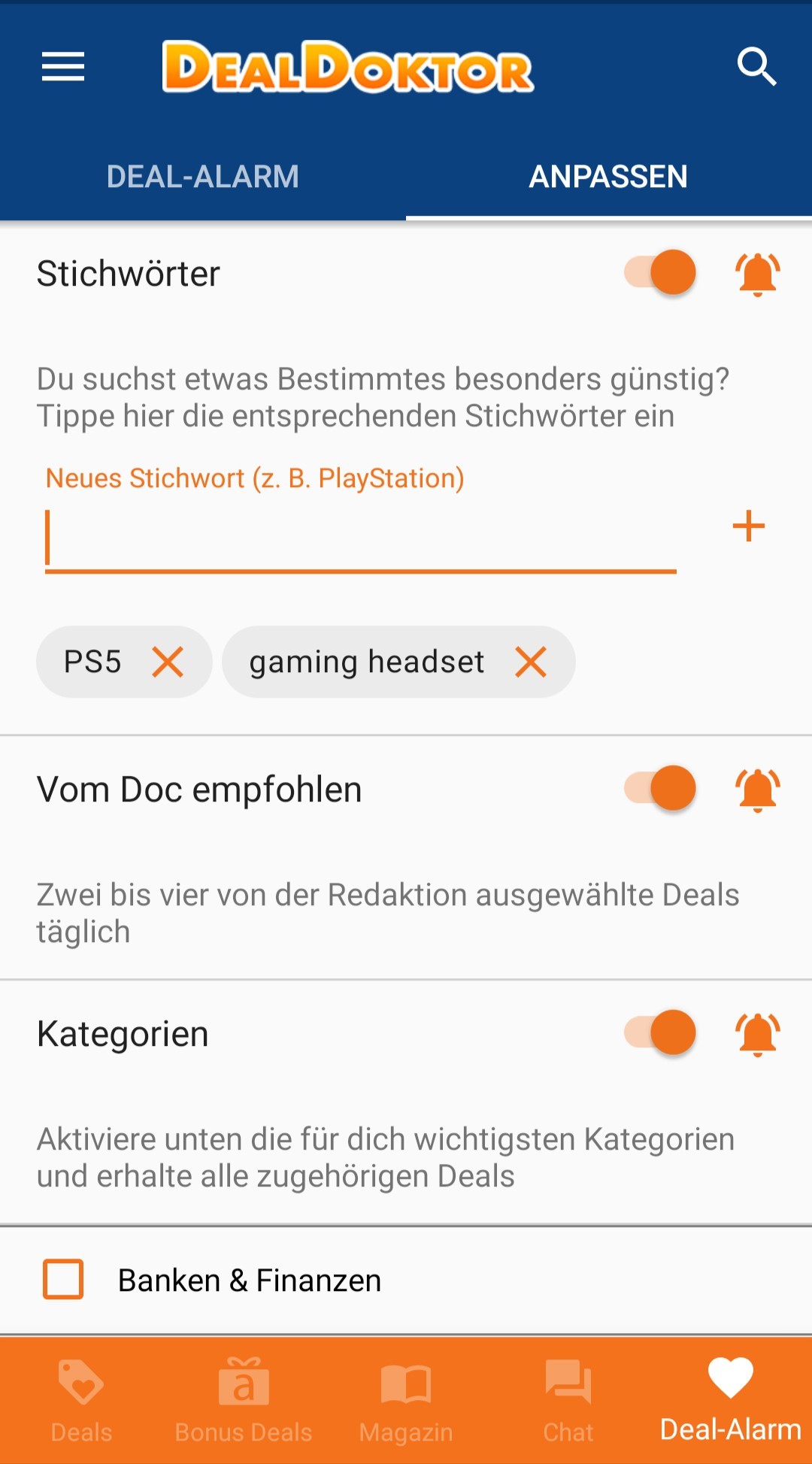Viewport: 812px width, 1464px height.
Task: Open the Bonus Deals tab
Action: [x=244, y=1401]
